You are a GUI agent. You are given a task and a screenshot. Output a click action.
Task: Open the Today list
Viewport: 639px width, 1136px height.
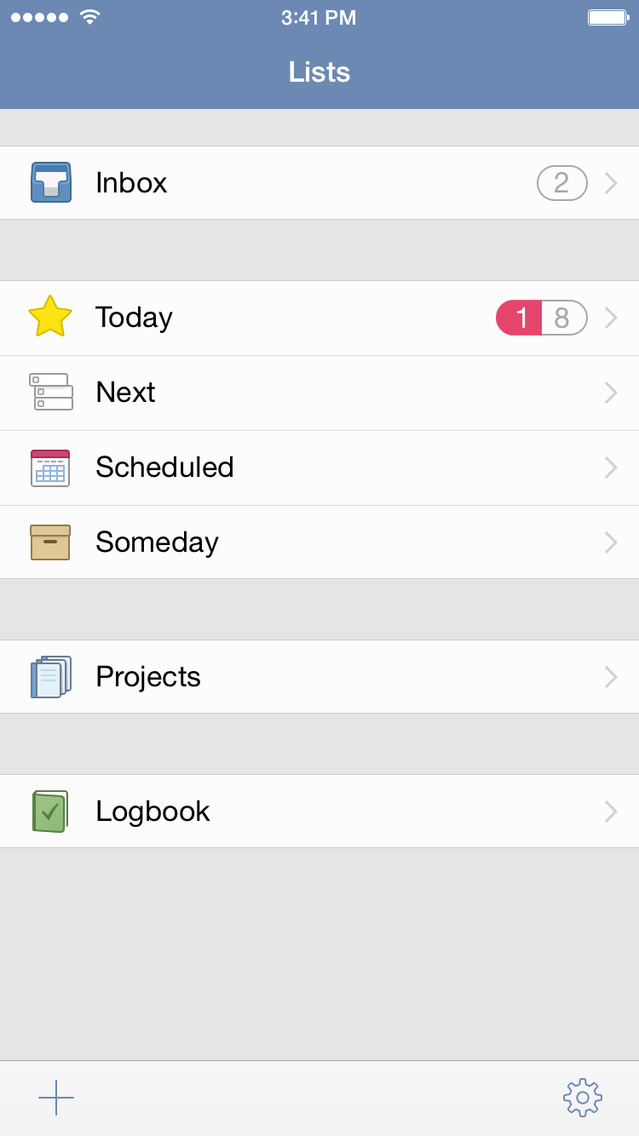pyautogui.click(x=319, y=318)
